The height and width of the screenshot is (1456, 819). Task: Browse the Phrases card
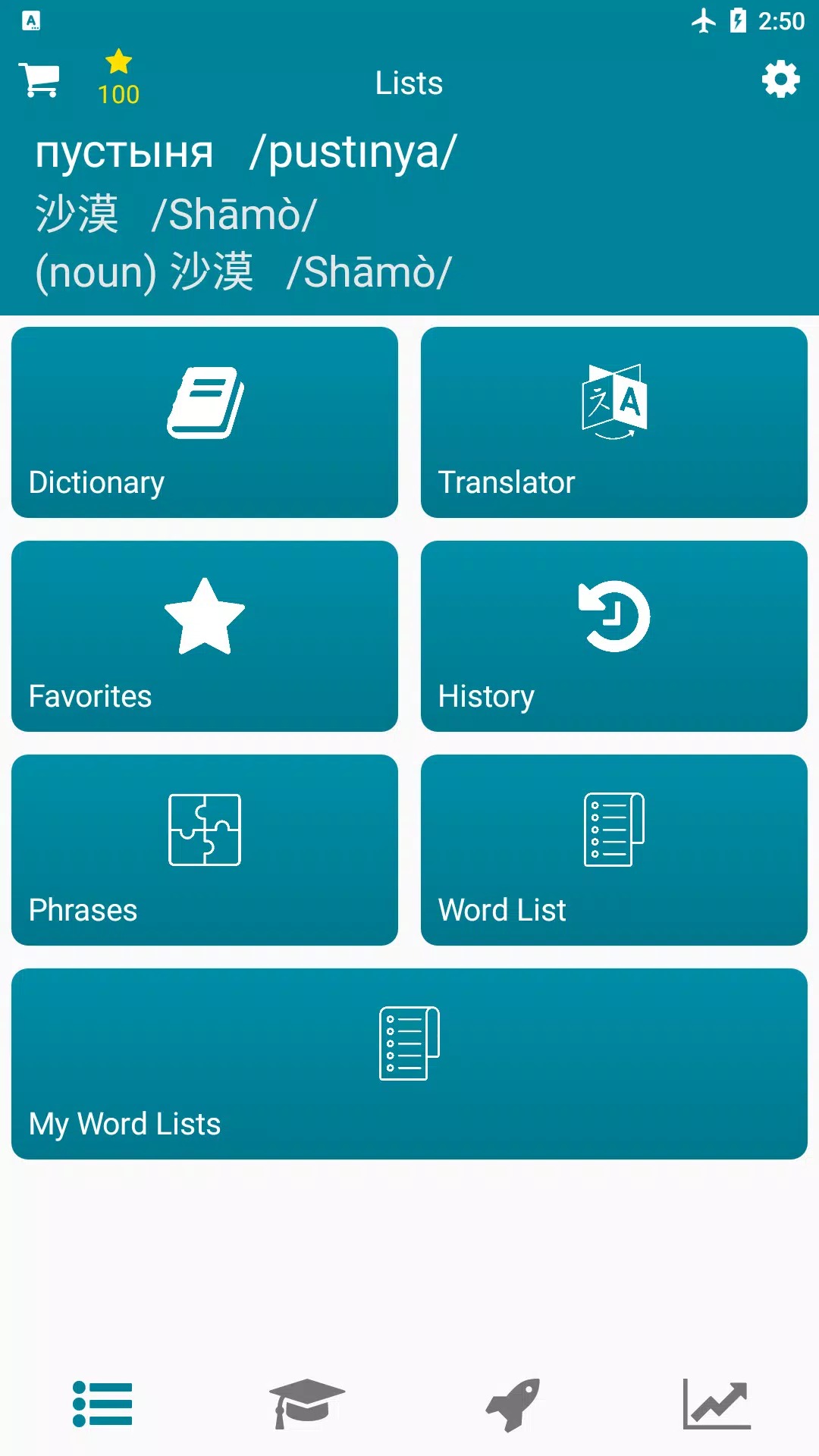click(x=205, y=850)
